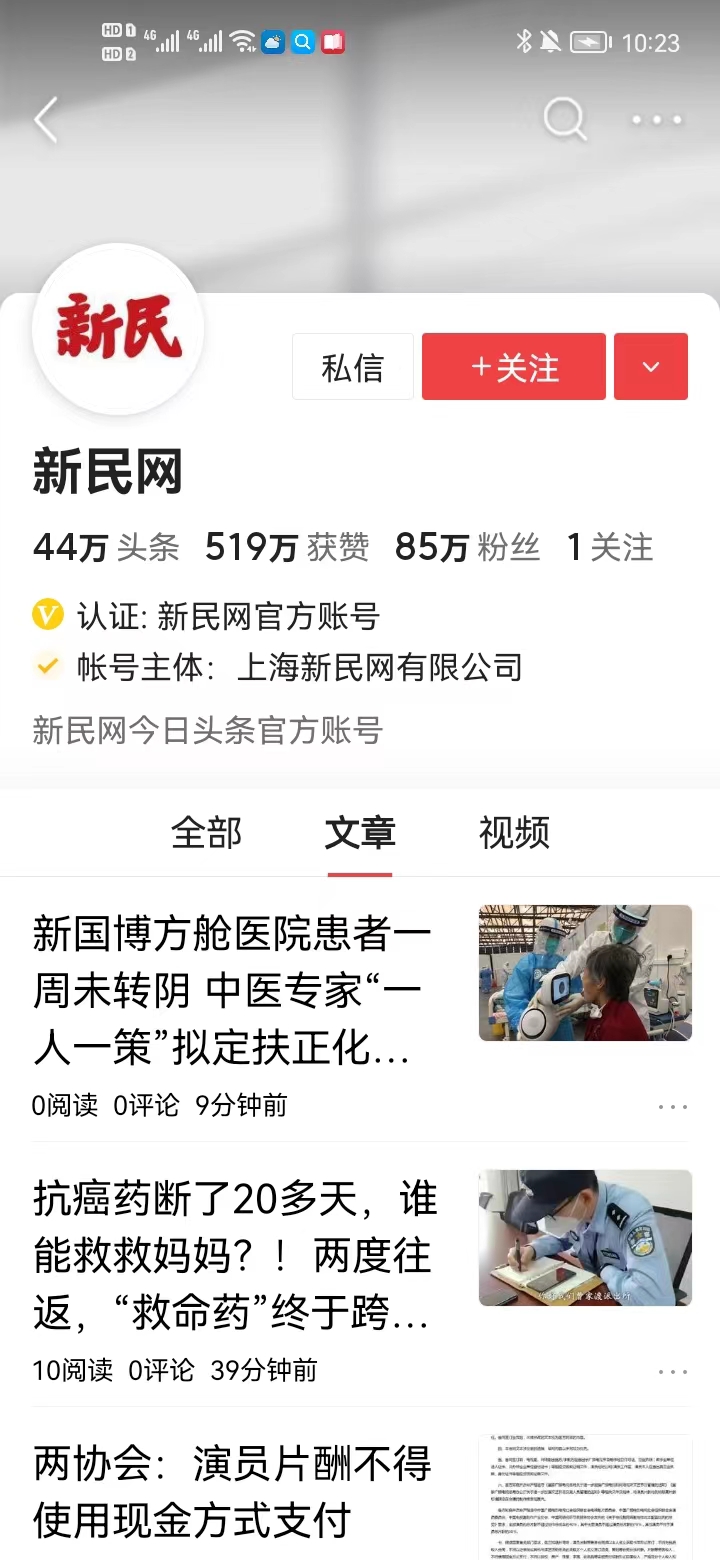720x1560 pixels.
Task: Open the search icon in the header
Action: [x=564, y=121]
